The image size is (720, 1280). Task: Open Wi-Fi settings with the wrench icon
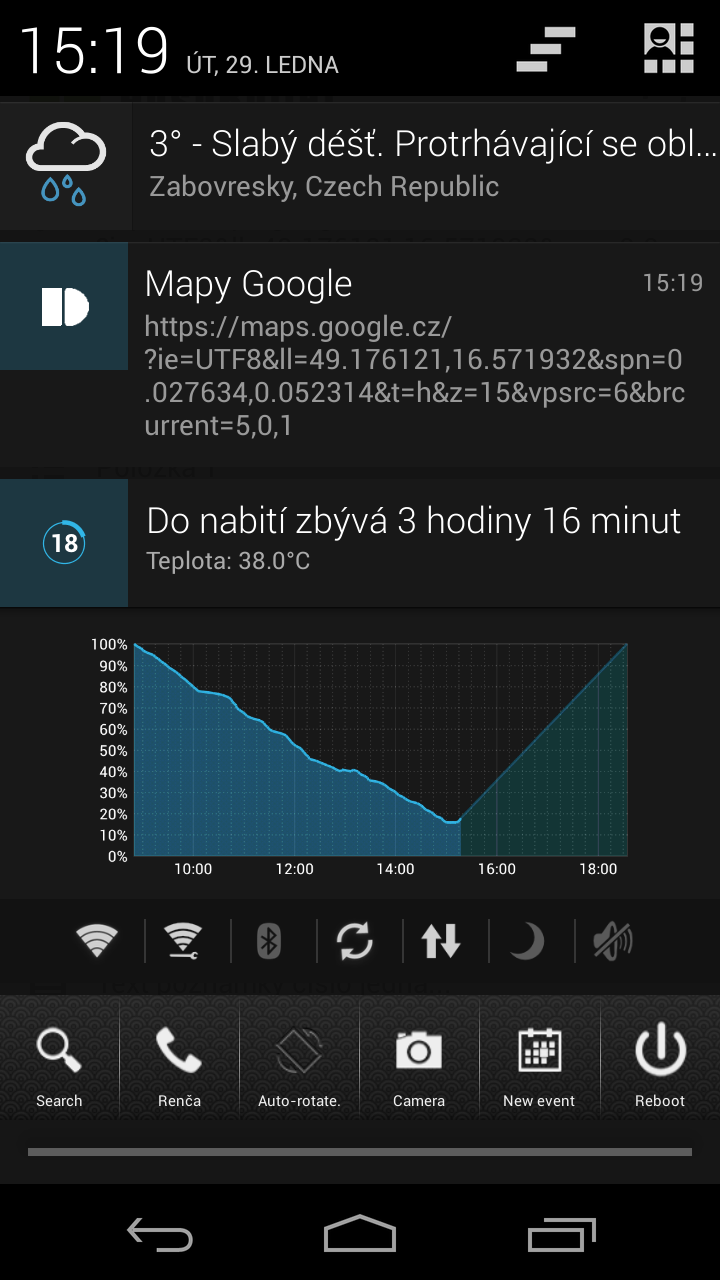coord(183,941)
